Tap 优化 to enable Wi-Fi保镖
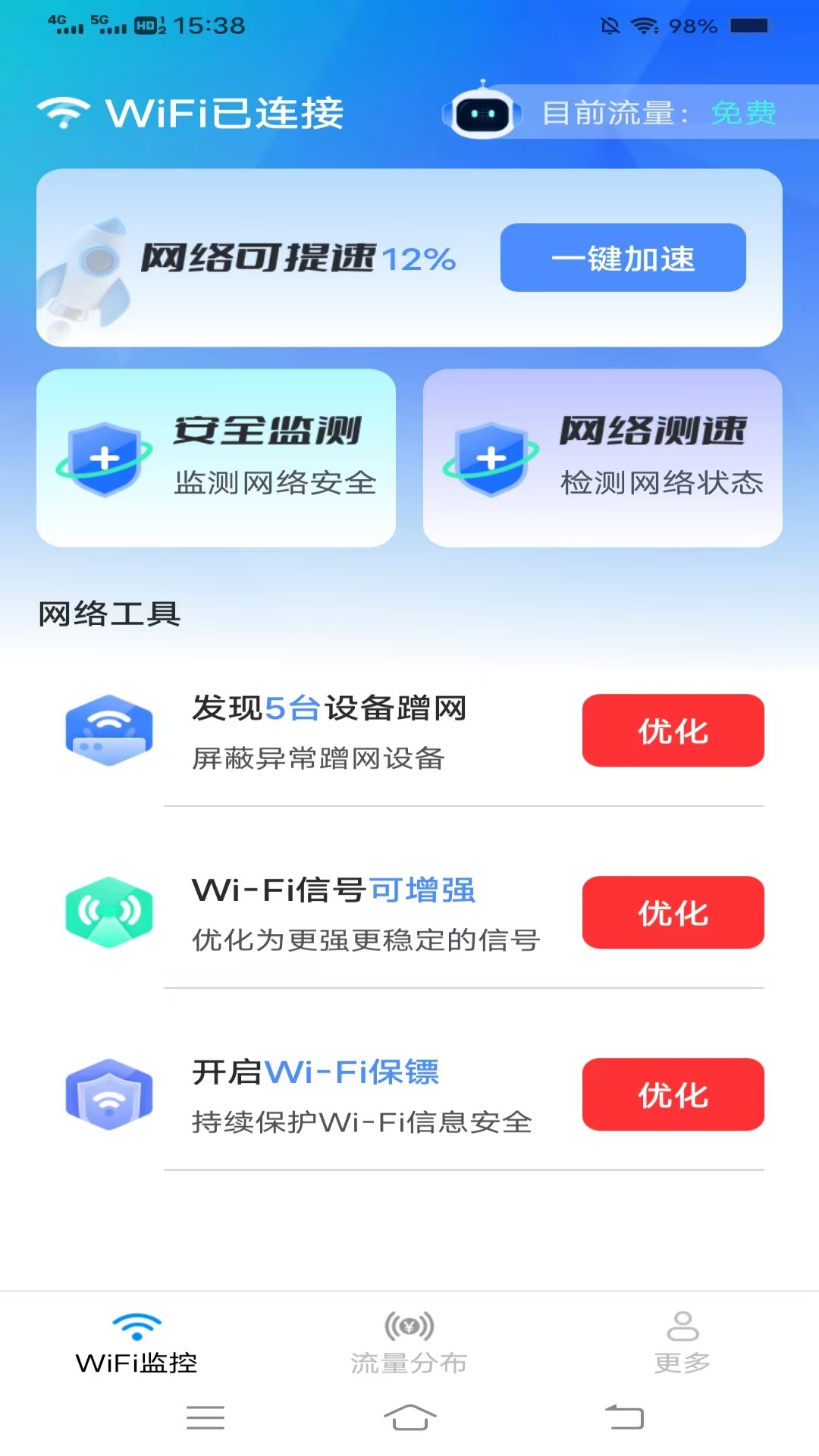The width and height of the screenshot is (819, 1456). (673, 1094)
